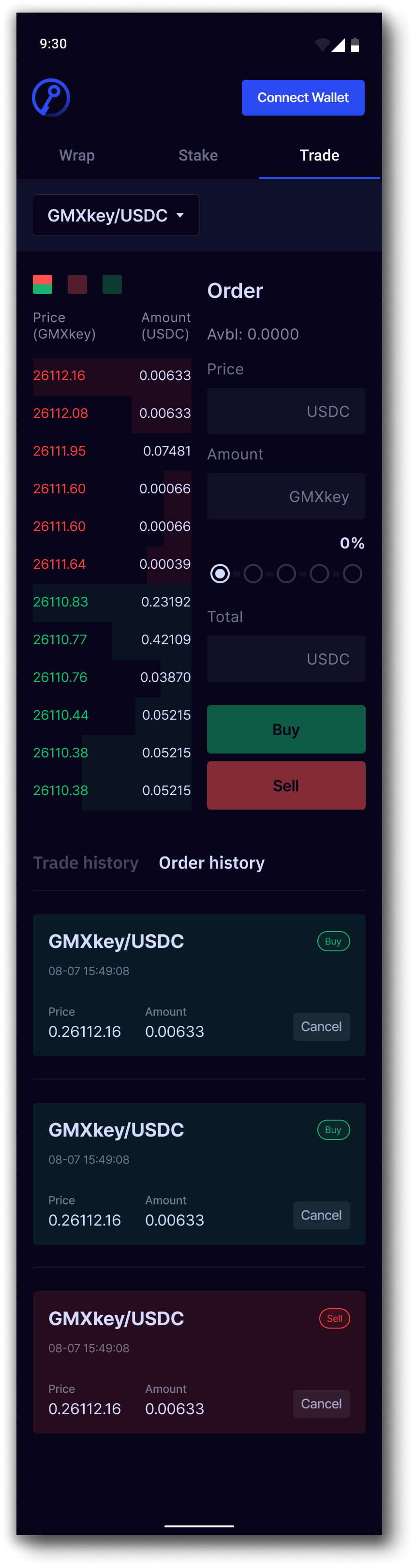This screenshot has height=1568, width=415.
Task: Select the Trade tab
Action: coord(319,155)
